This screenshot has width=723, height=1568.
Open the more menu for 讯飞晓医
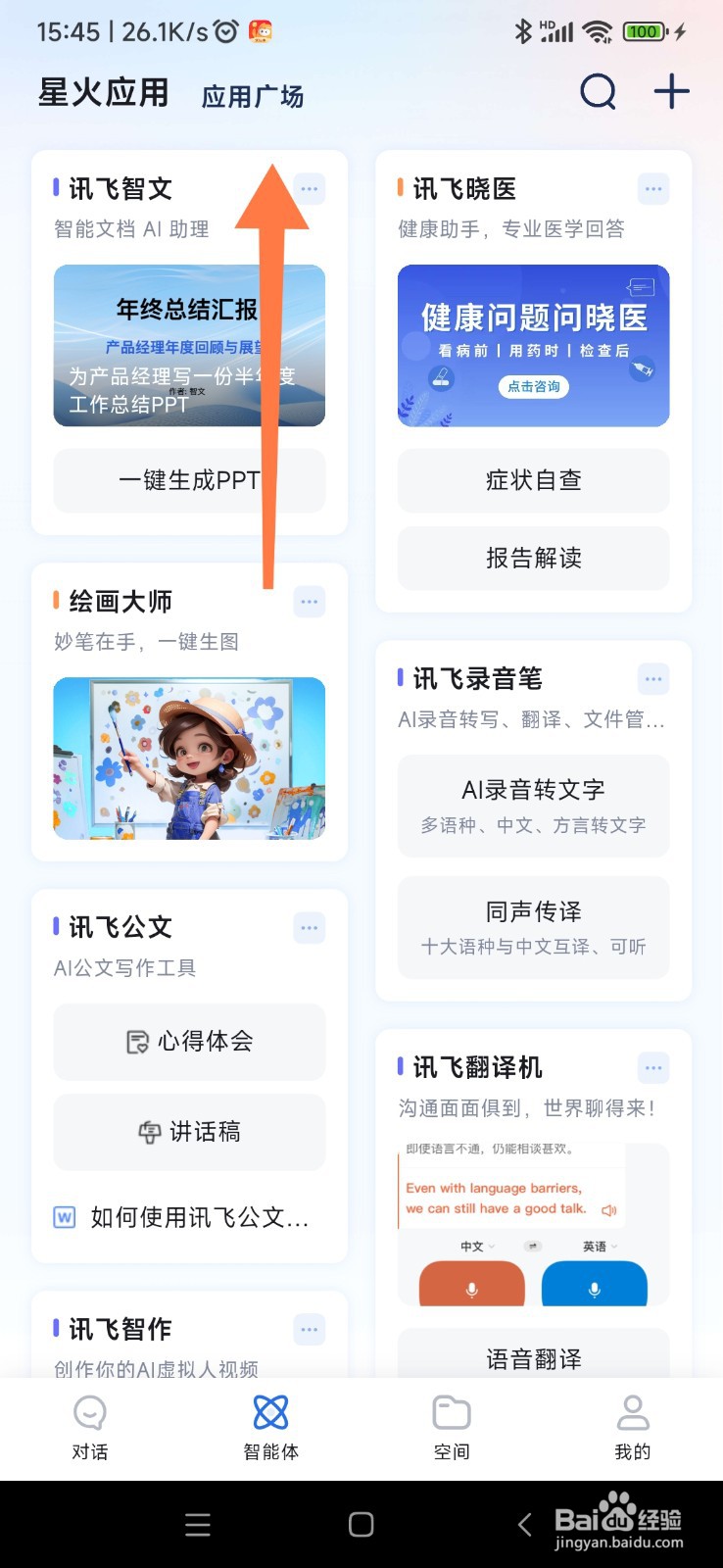click(653, 189)
